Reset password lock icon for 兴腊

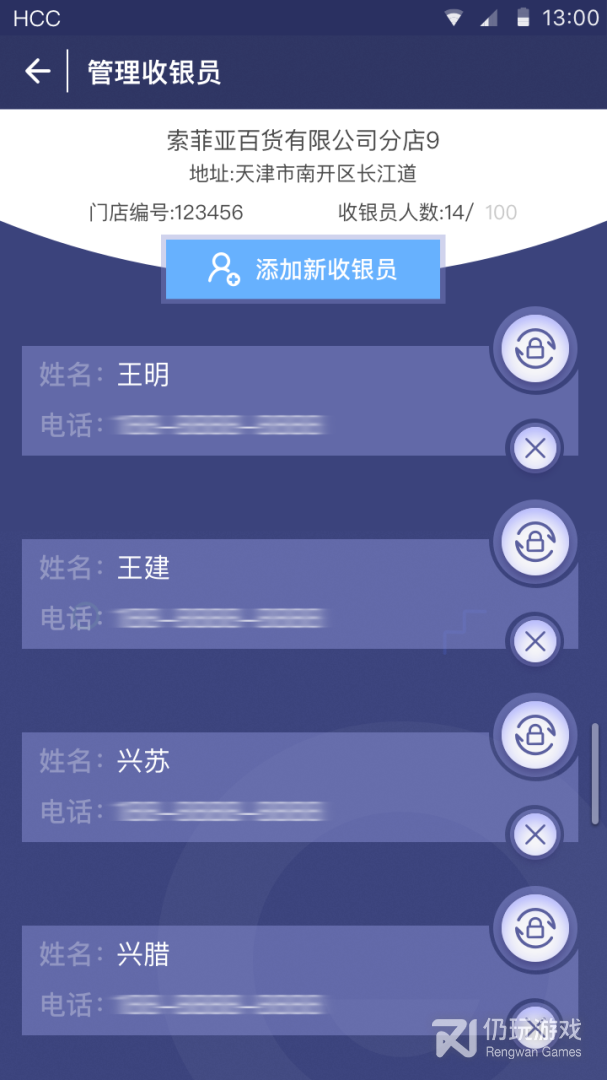535,928
